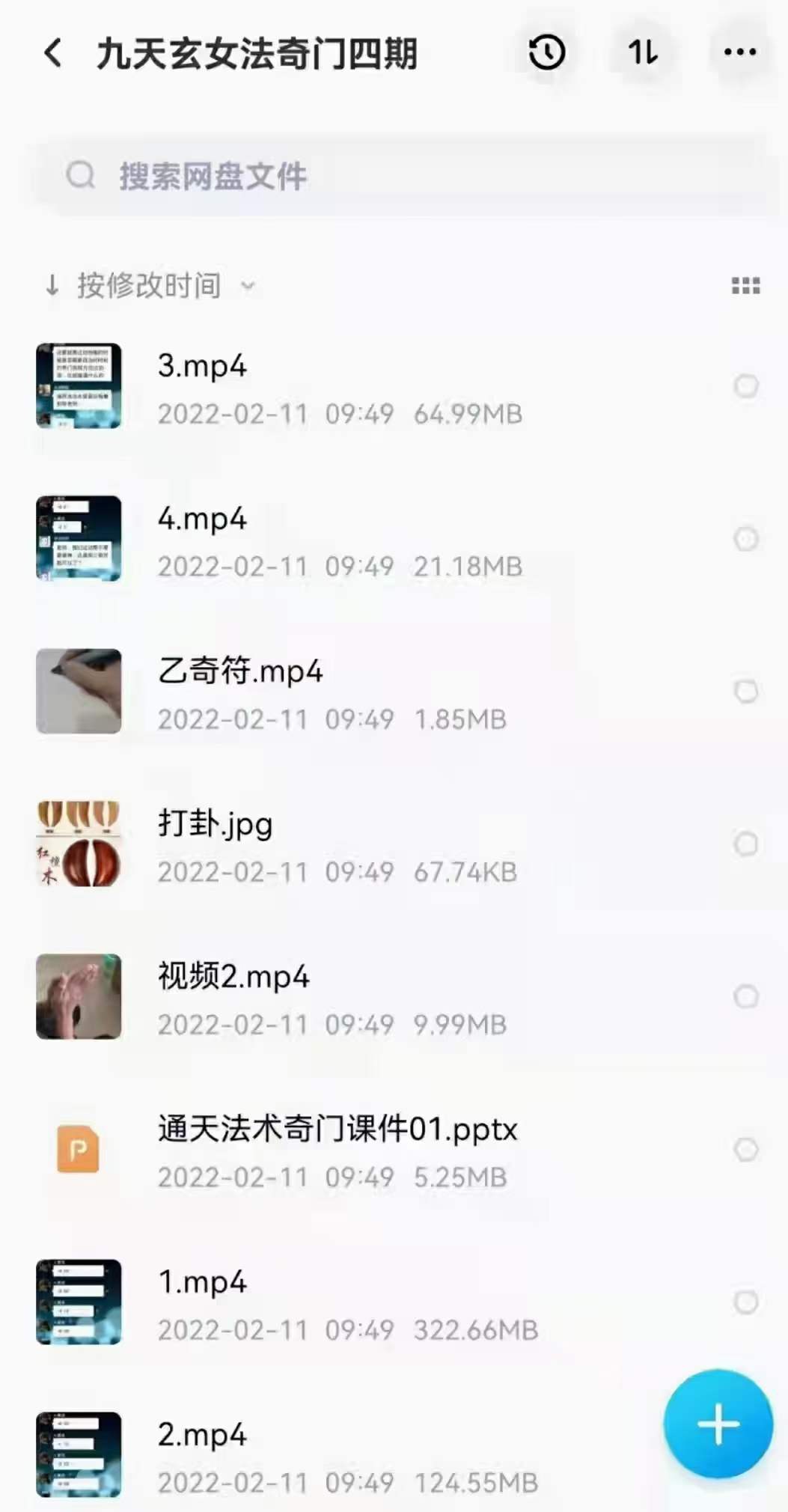Tap the blue plus upload button

coord(718,1424)
